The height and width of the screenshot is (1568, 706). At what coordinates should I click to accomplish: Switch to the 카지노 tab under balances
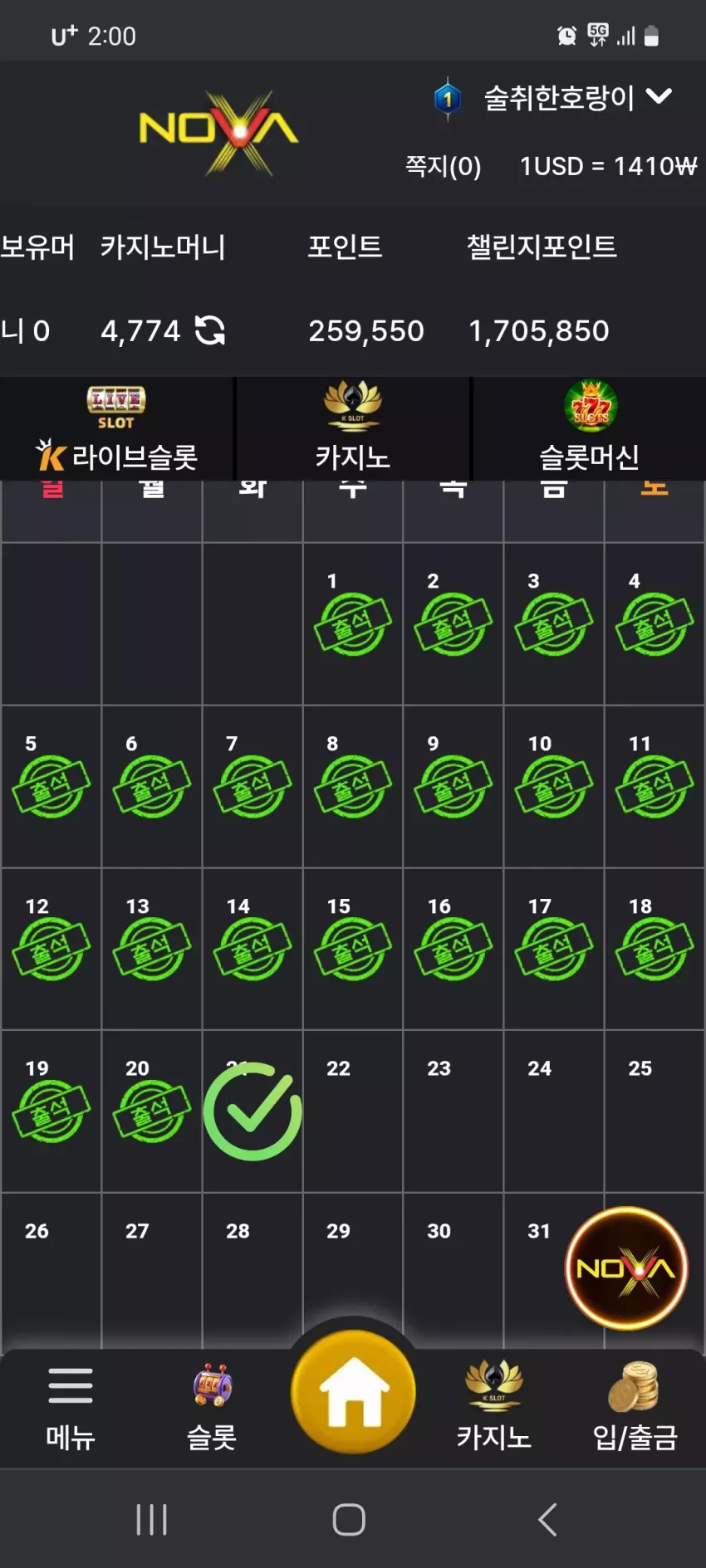coord(353,429)
